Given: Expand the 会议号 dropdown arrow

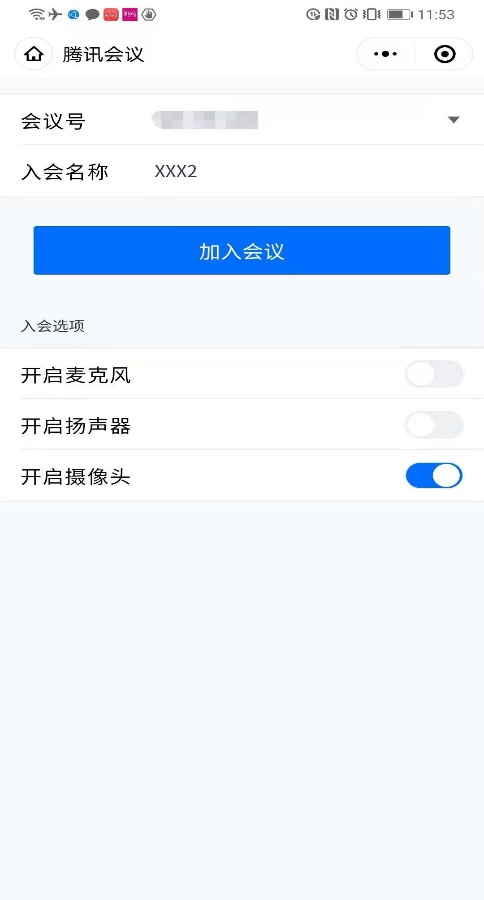Looking at the screenshot, I should (454, 120).
